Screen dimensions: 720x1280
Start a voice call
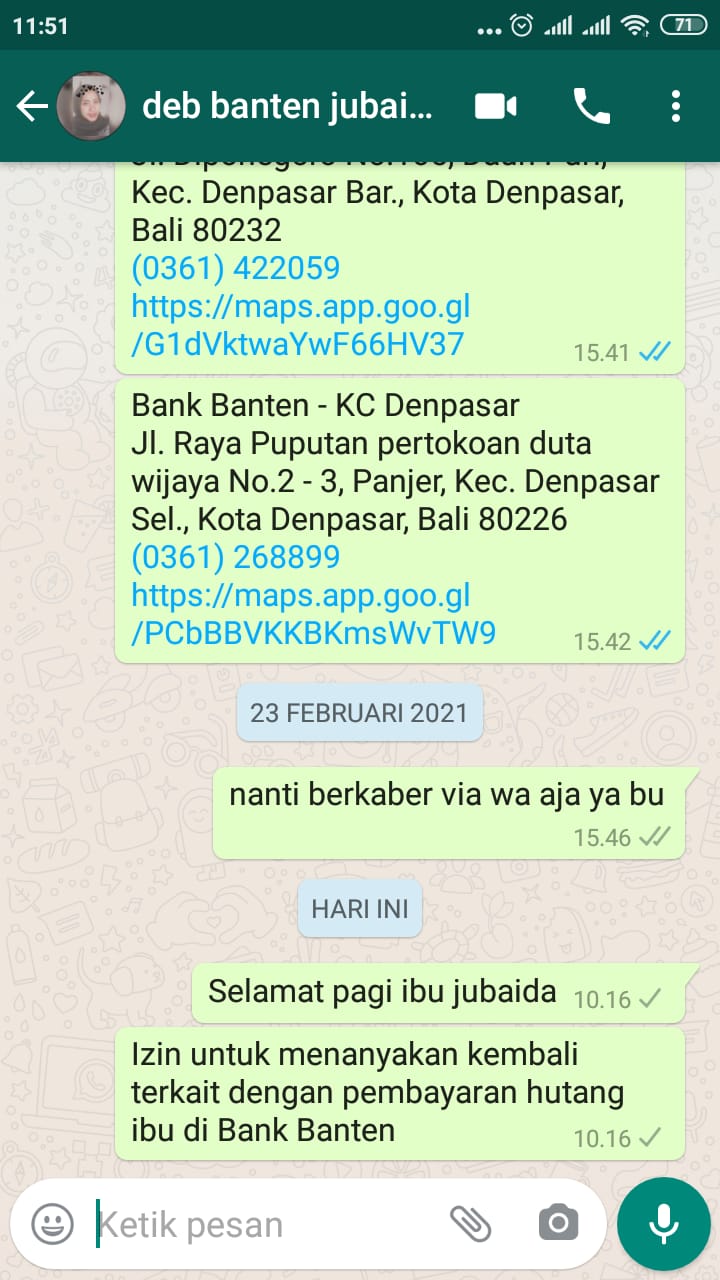click(591, 107)
